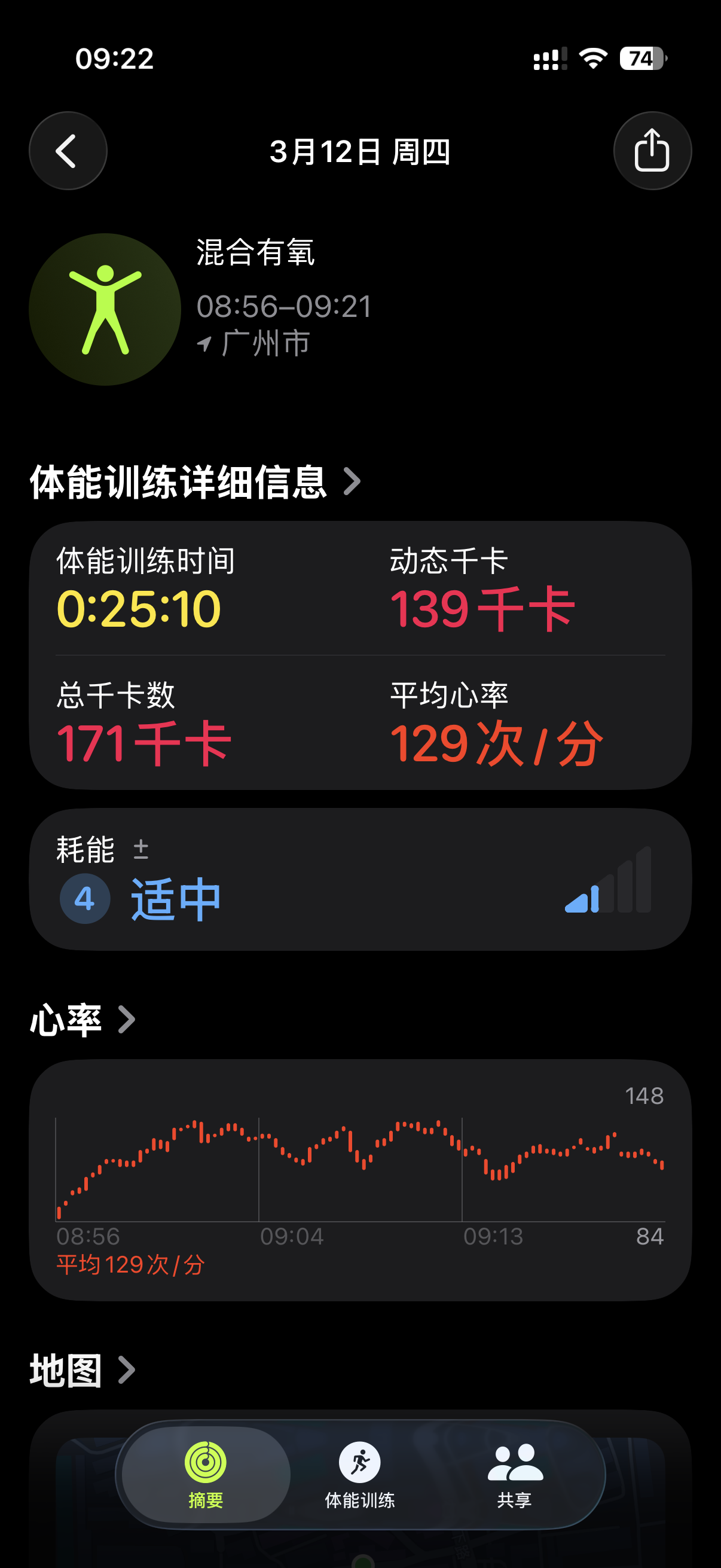
Task: Switch to the 体能训练 tab
Action: point(359,1474)
